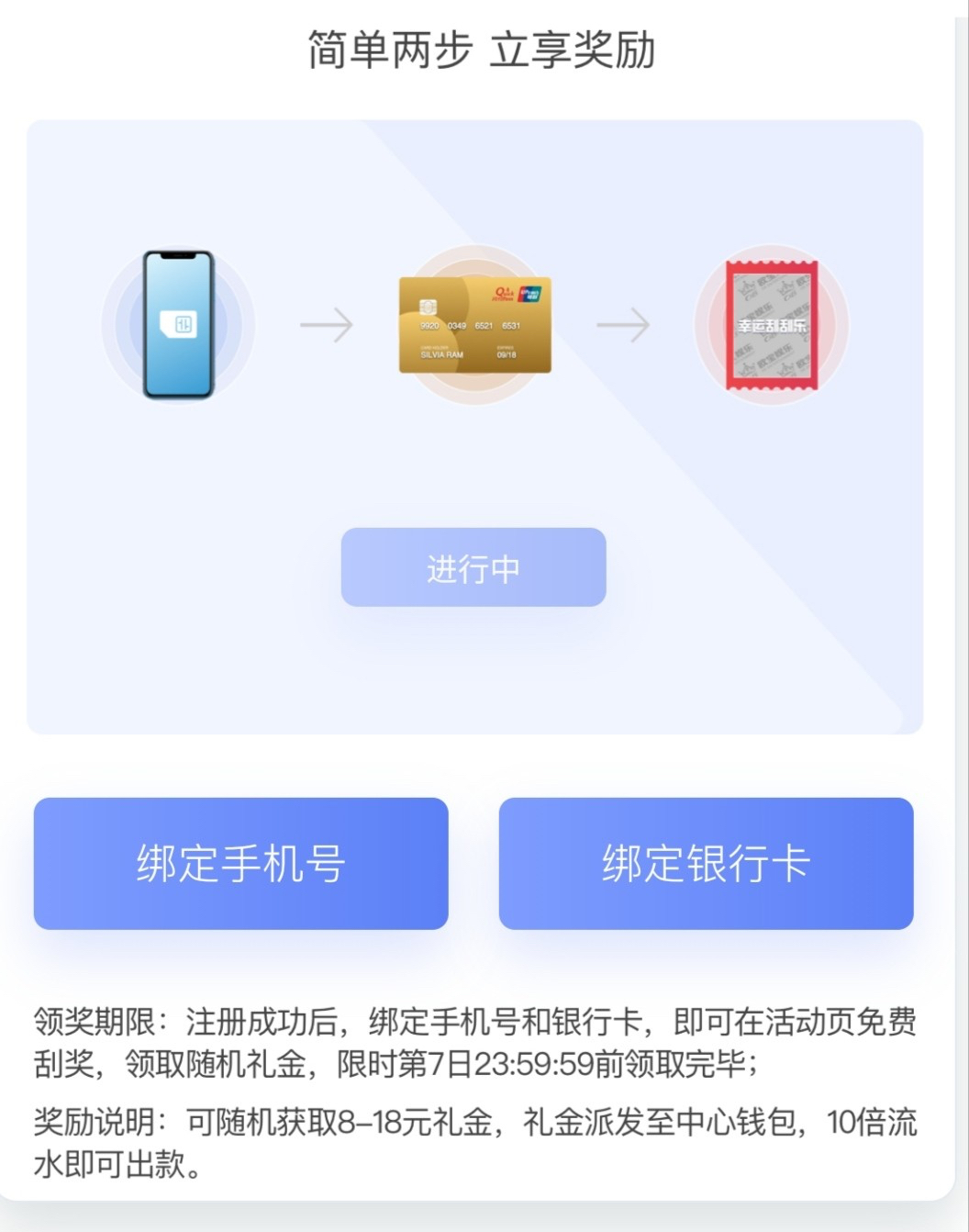Open 绑定手机号 to bind phone
The image size is (969, 1232).
coord(240,863)
